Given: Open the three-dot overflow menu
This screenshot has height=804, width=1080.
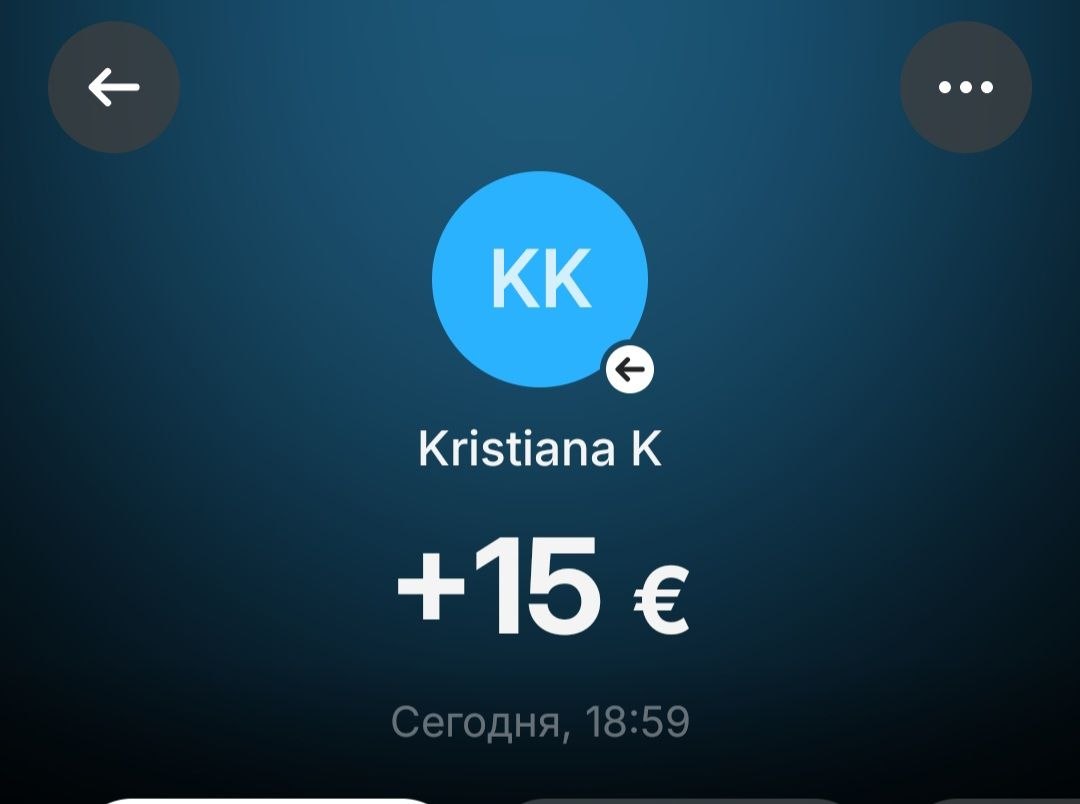Looking at the screenshot, I should click(965, 88).
